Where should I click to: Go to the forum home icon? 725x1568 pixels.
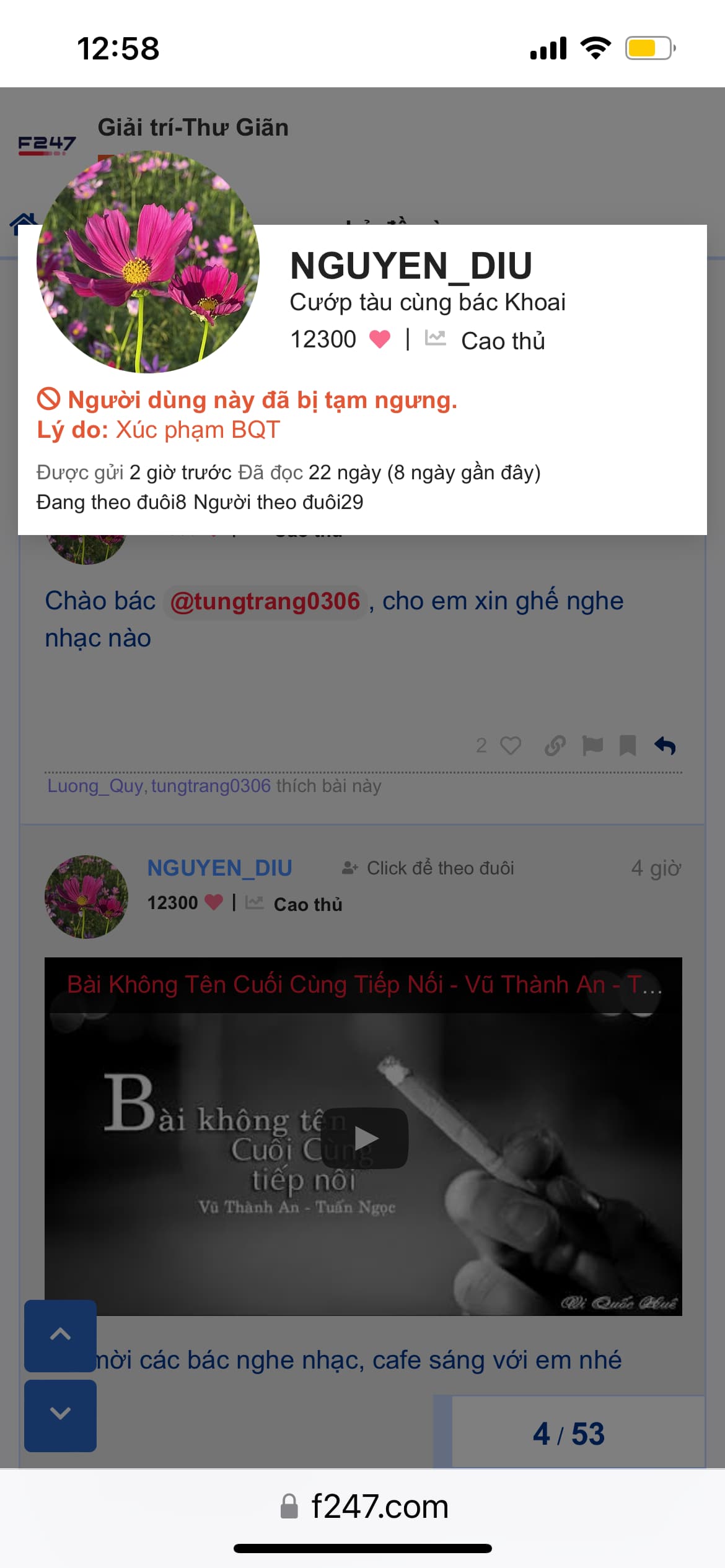tap(24, 224)
